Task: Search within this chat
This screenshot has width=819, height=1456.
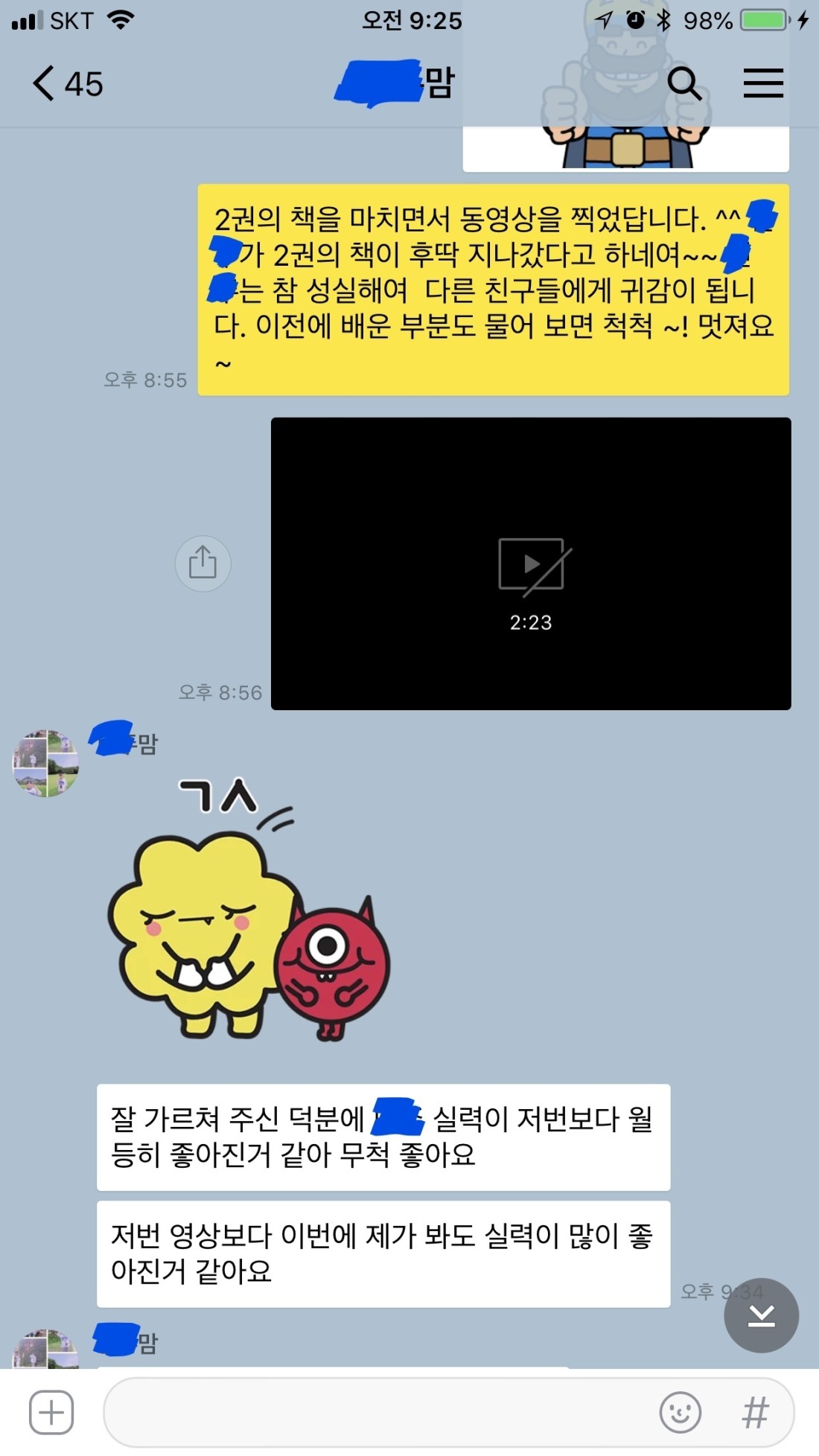Action: click(684, 83)
